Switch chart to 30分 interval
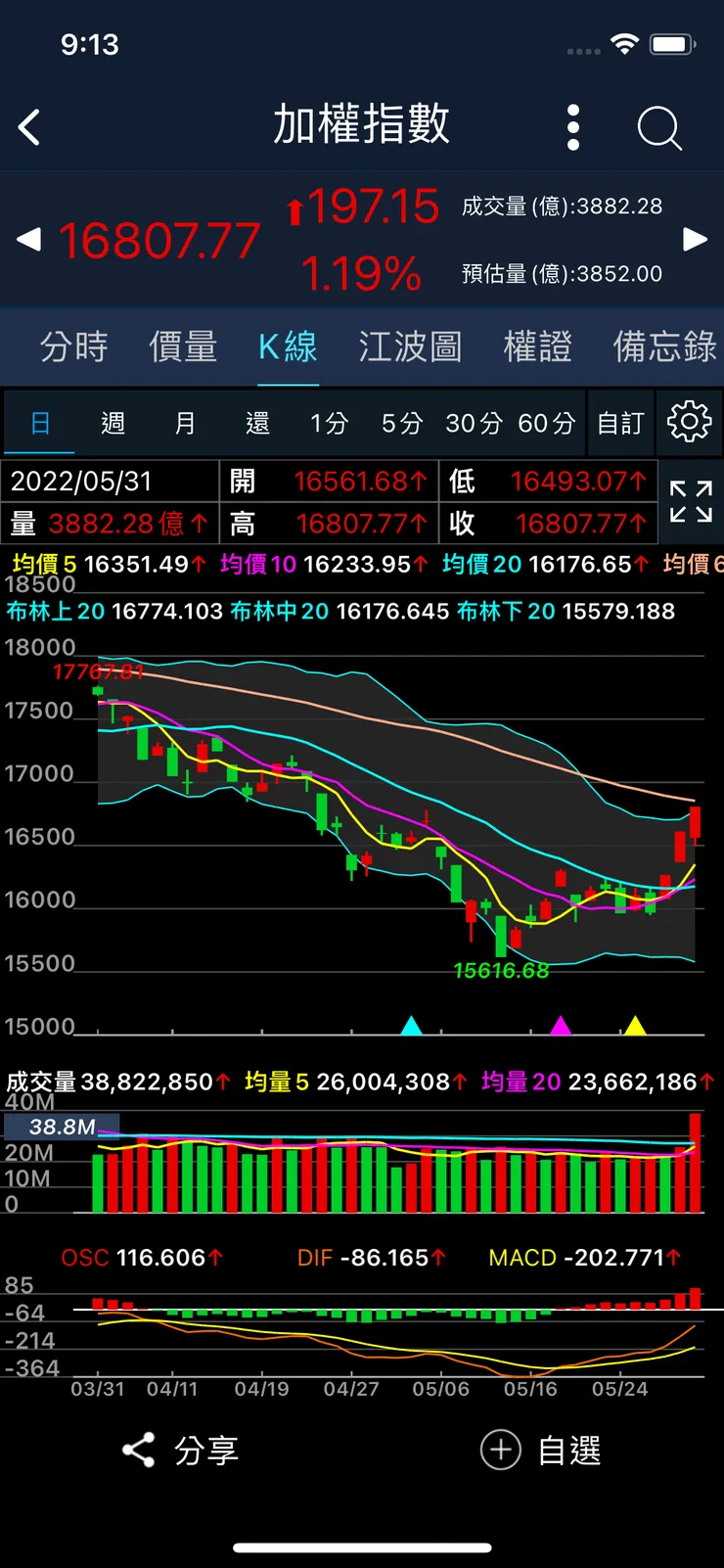 pyautogui.click(x=474, y=423)
